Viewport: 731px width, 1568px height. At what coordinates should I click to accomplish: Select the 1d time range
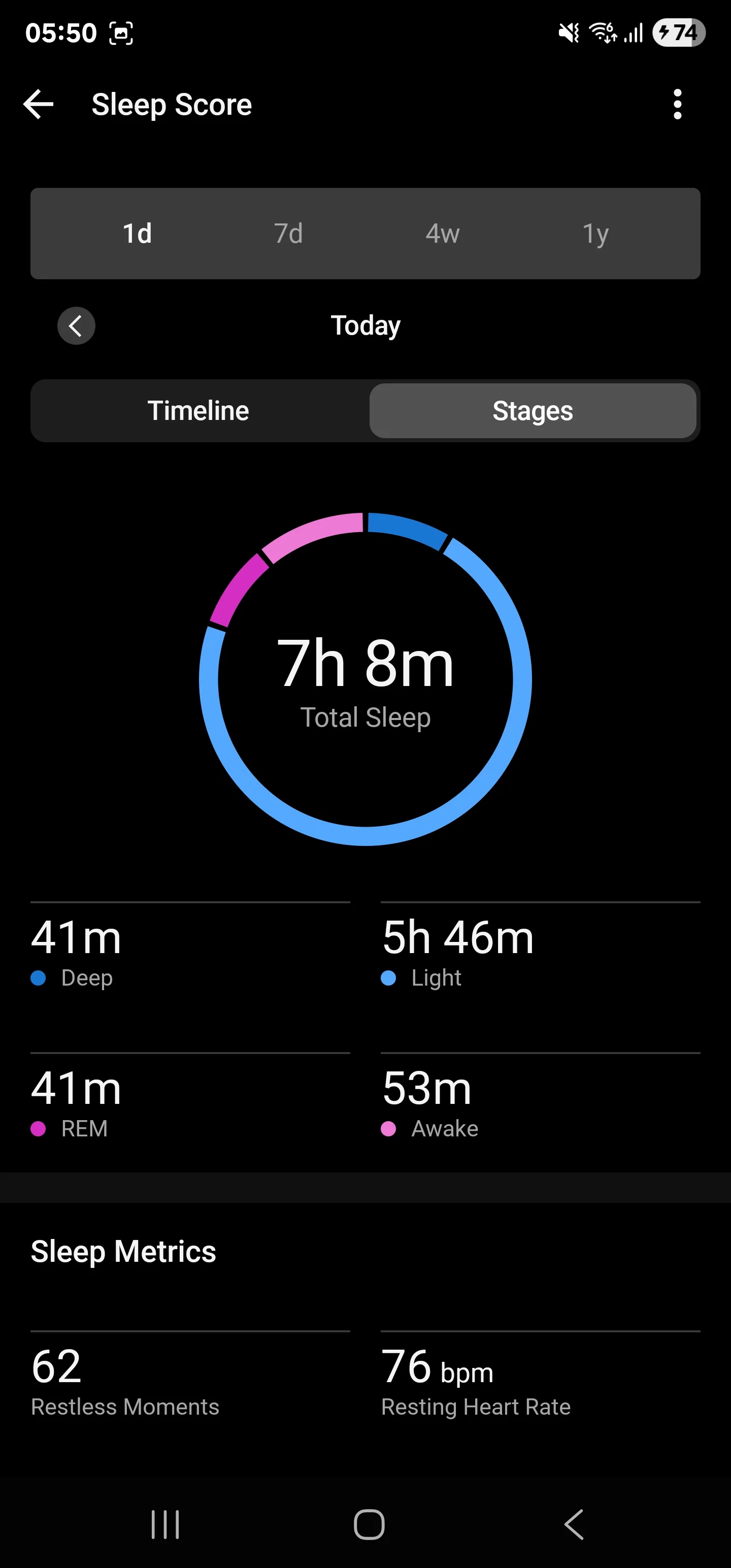pos(137,234)
